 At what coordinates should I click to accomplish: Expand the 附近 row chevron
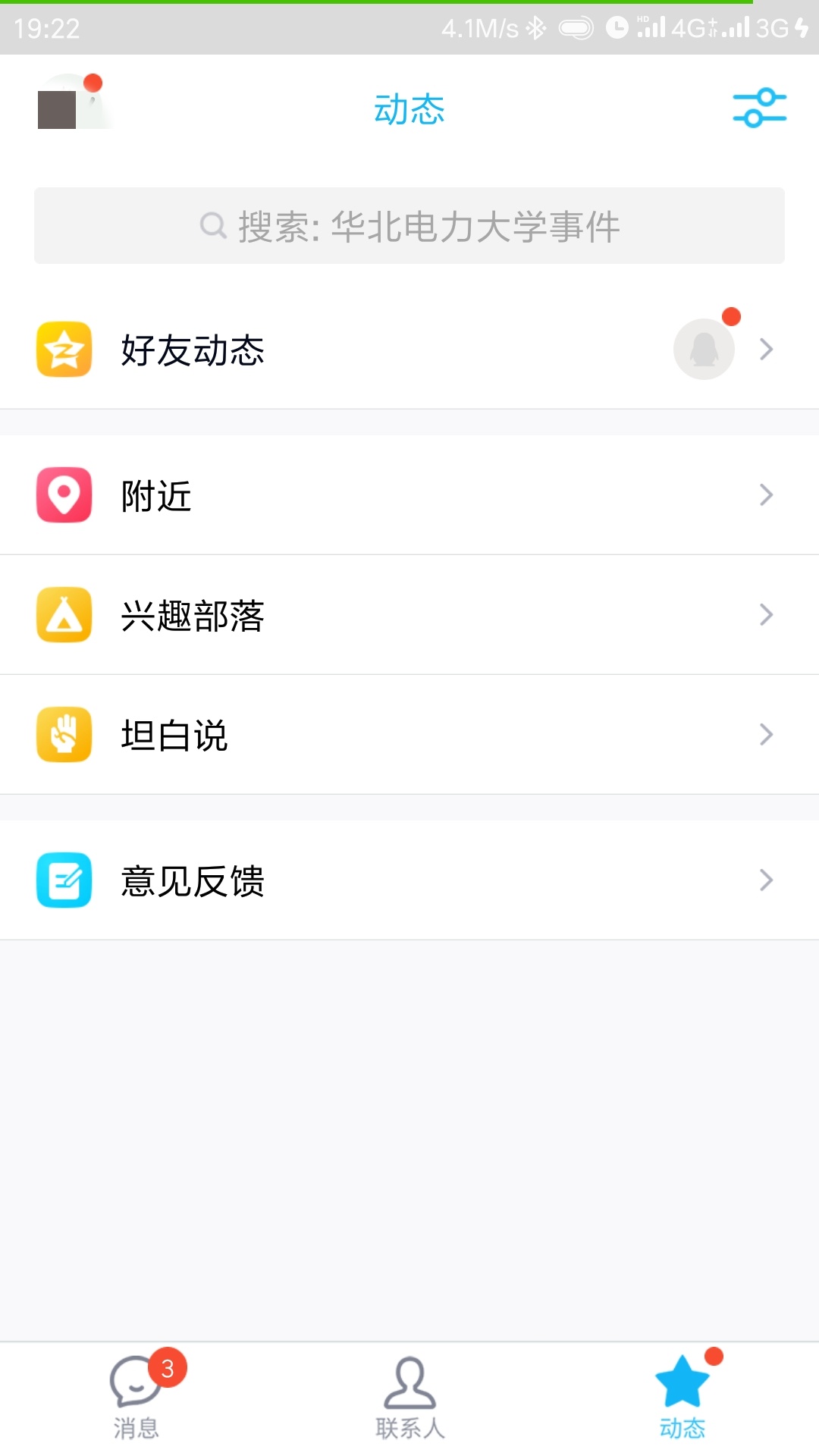click(x=766, y=494)
